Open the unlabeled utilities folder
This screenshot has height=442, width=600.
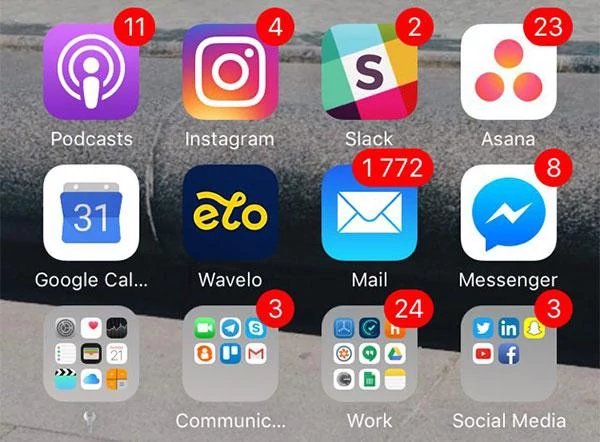pos(91,353)
